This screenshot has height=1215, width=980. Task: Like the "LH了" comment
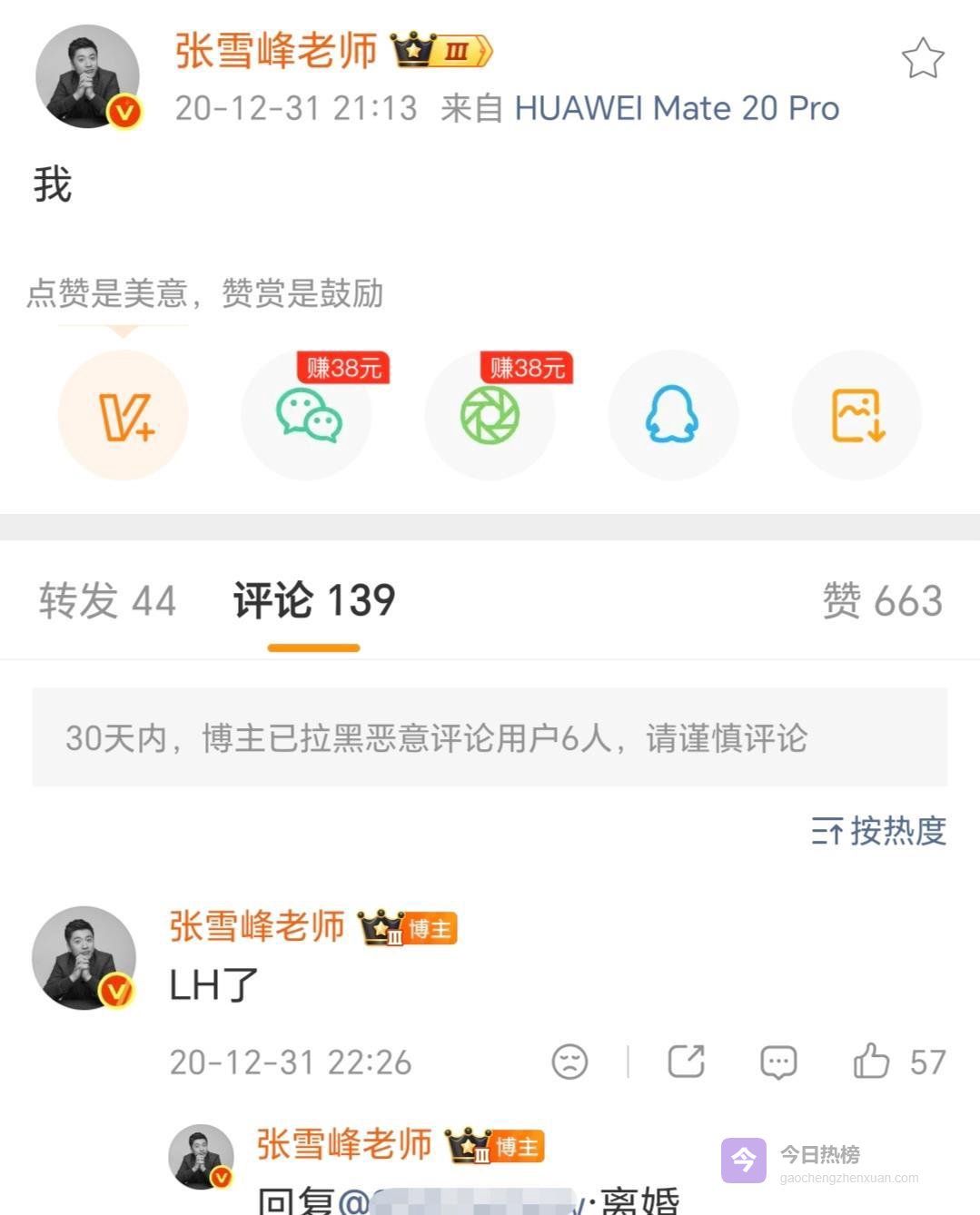[872, 1061]
